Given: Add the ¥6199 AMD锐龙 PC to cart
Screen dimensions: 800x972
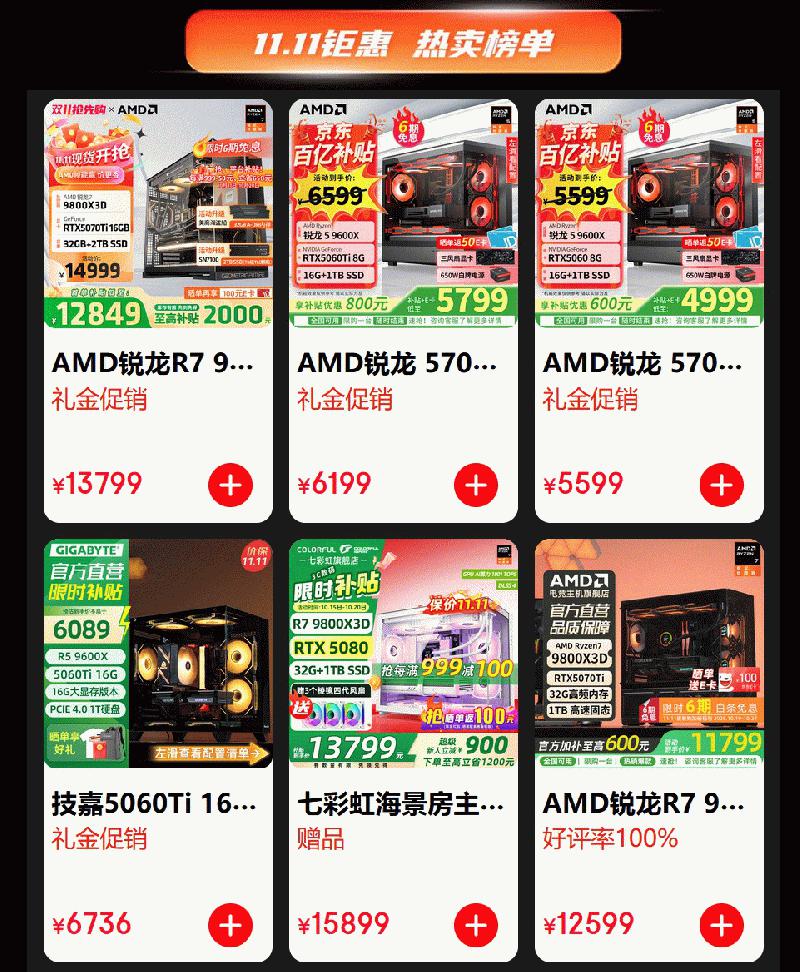Looking at the screenshot, I should [x=475, y=486].
